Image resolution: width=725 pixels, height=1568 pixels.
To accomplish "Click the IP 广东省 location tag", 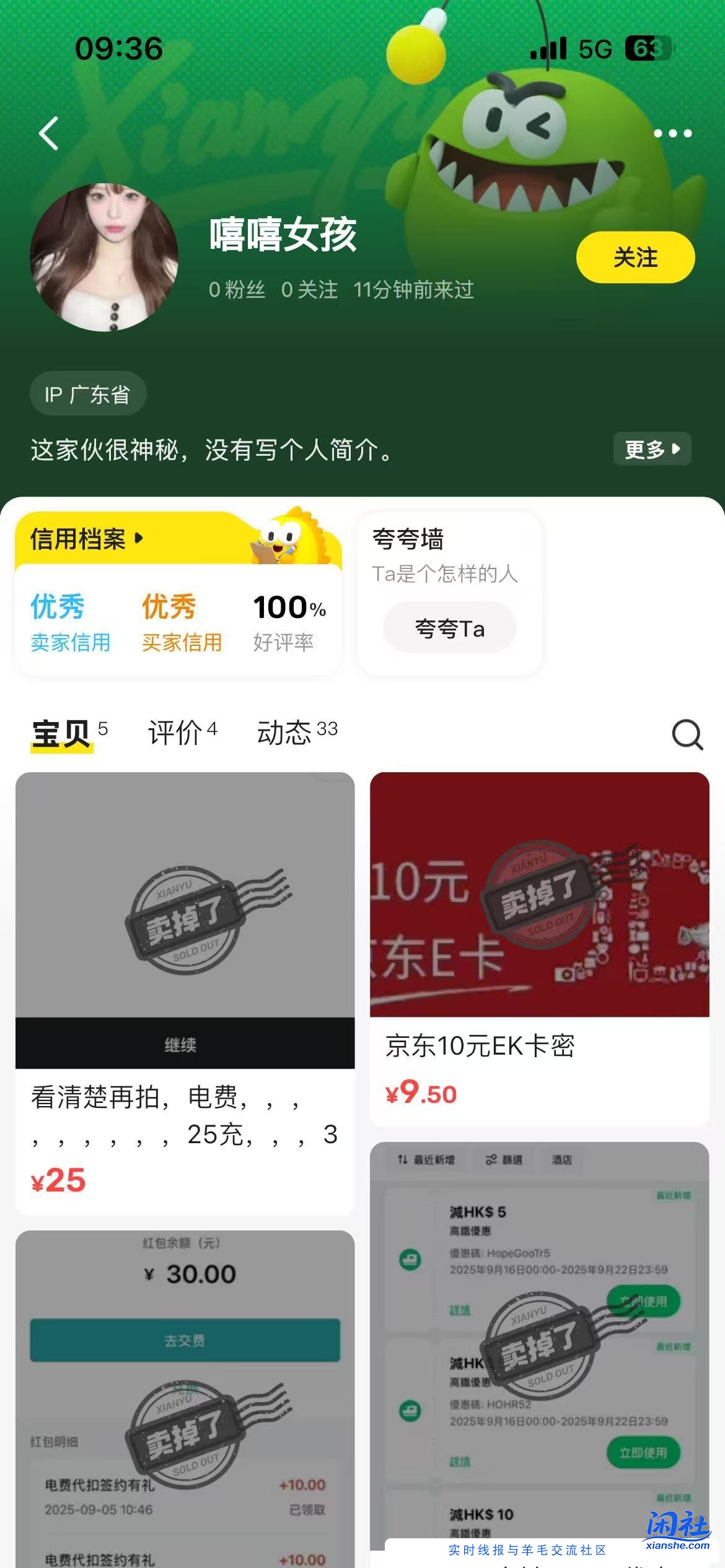I will [x=87, y=394].
